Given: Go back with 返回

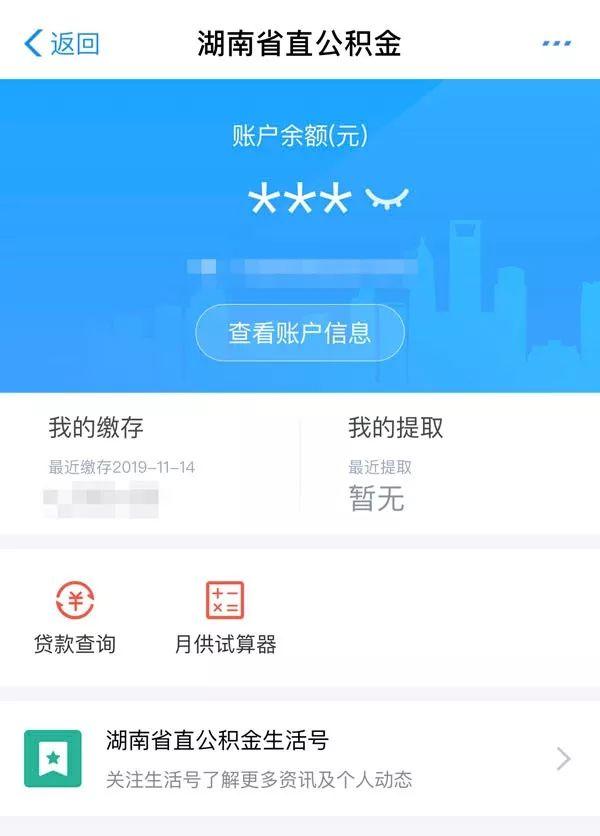Looking at the screenshot, I should [x=62, y=43].
